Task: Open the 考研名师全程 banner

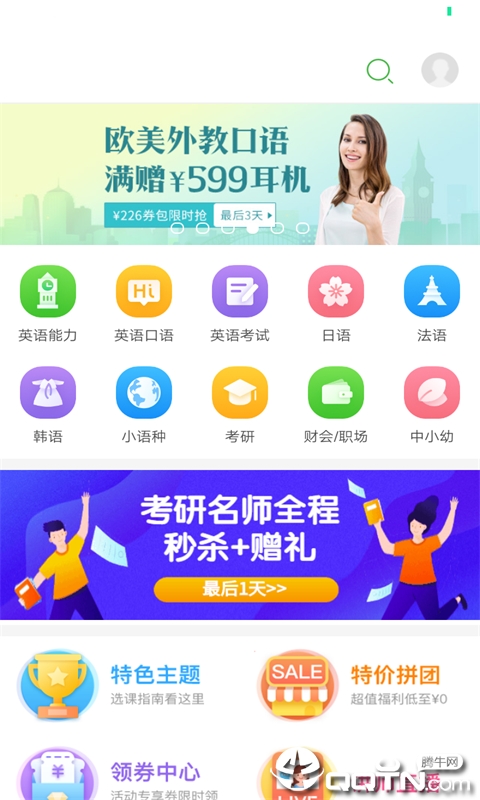Action: tap(240, 545)
